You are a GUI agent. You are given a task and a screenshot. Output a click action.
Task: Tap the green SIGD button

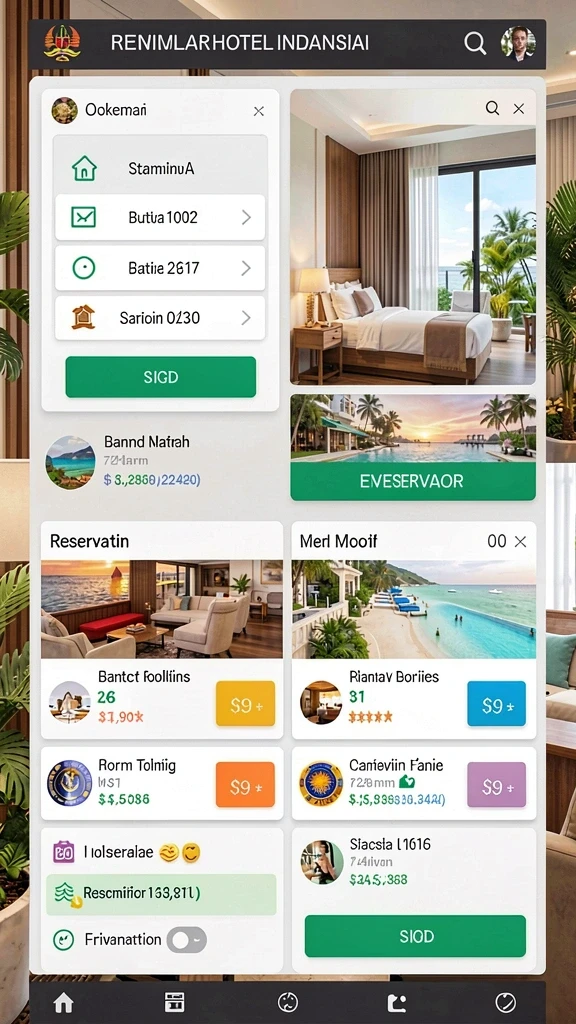coord(161,377)
